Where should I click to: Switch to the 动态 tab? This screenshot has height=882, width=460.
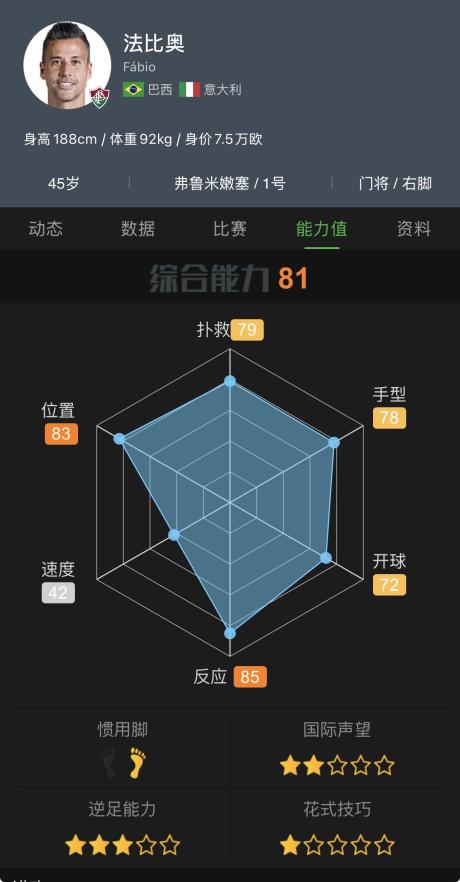click(46, 228)
